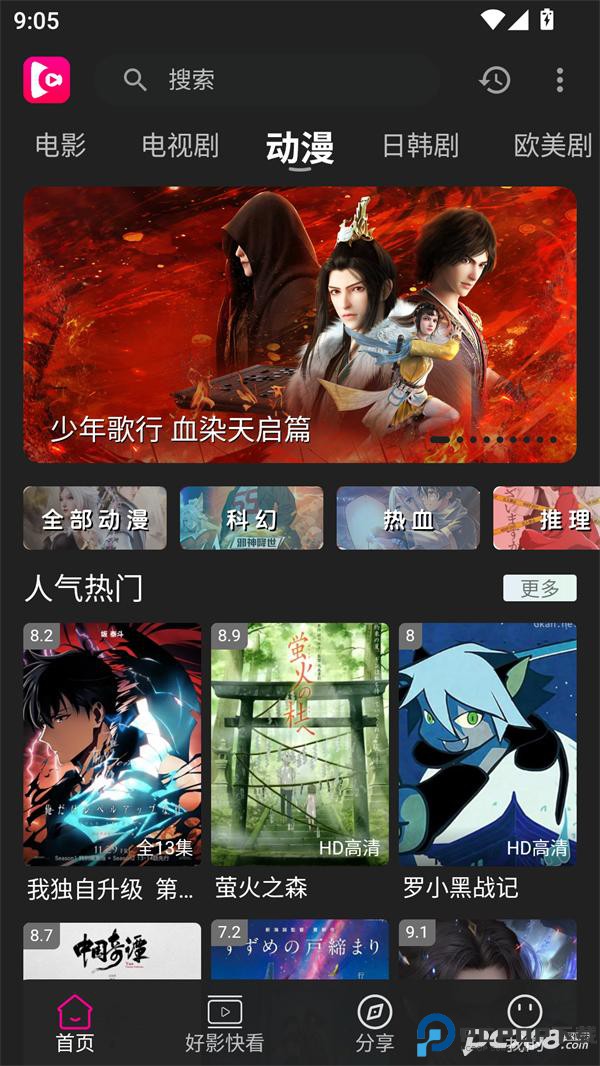The image size is (600, 1066).
Task: Open the 分享 tab
Action: coord(375,1025)
